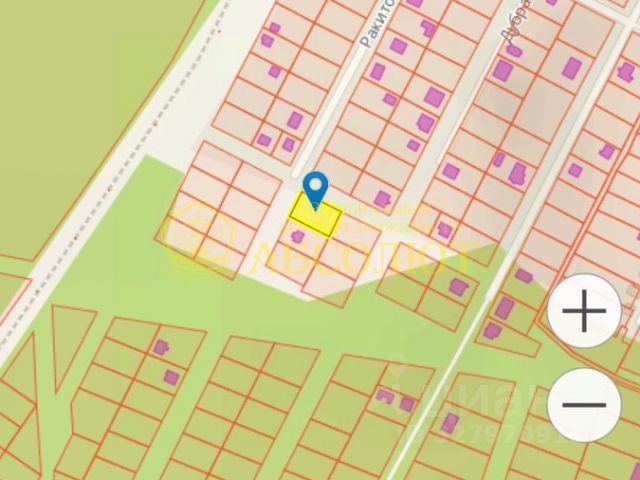Zoom out of the map
The width and height of the screenshot is (640, 480).
coord(585,404)
